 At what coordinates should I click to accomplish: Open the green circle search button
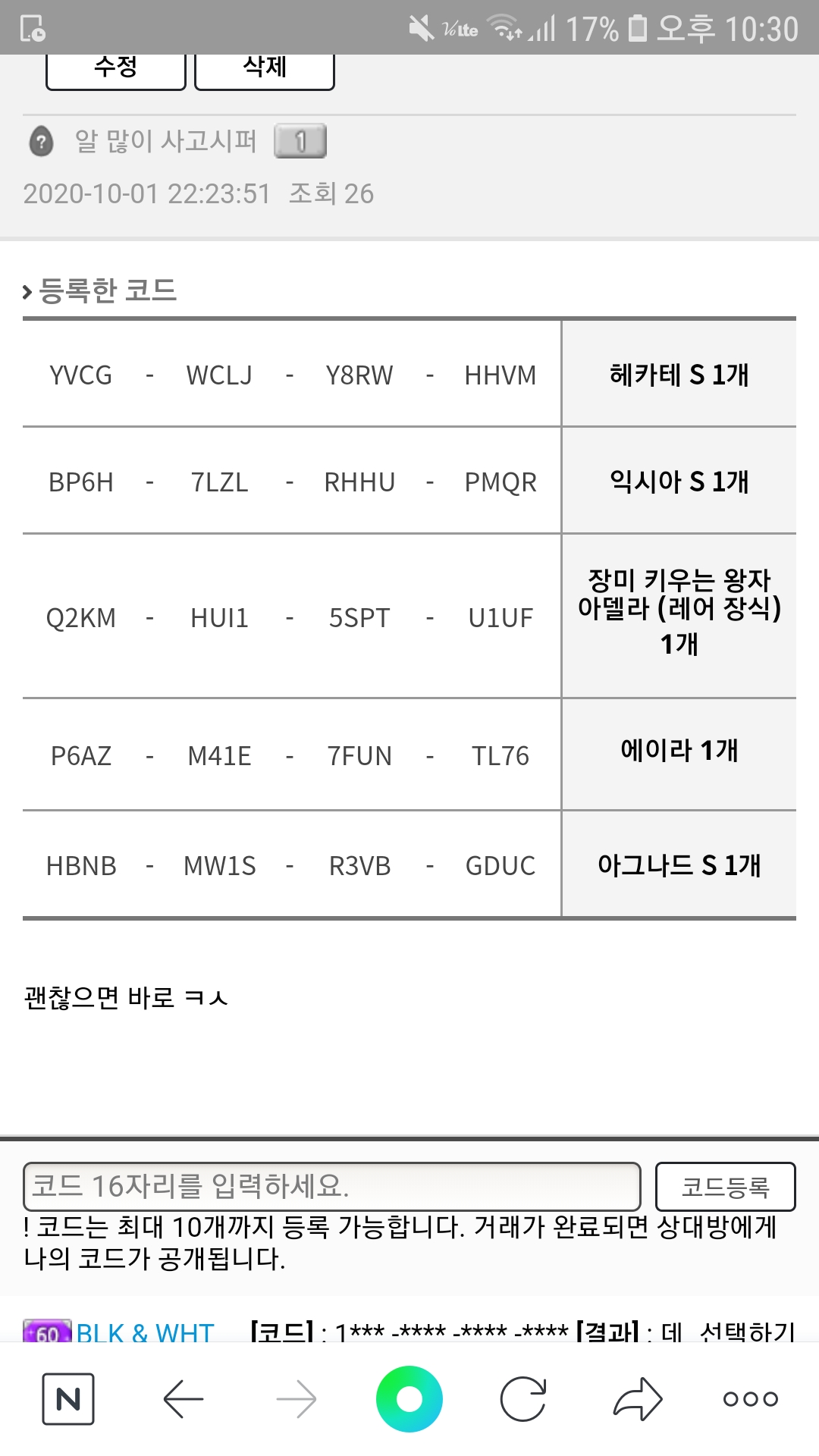click(x=409, y=1399)
